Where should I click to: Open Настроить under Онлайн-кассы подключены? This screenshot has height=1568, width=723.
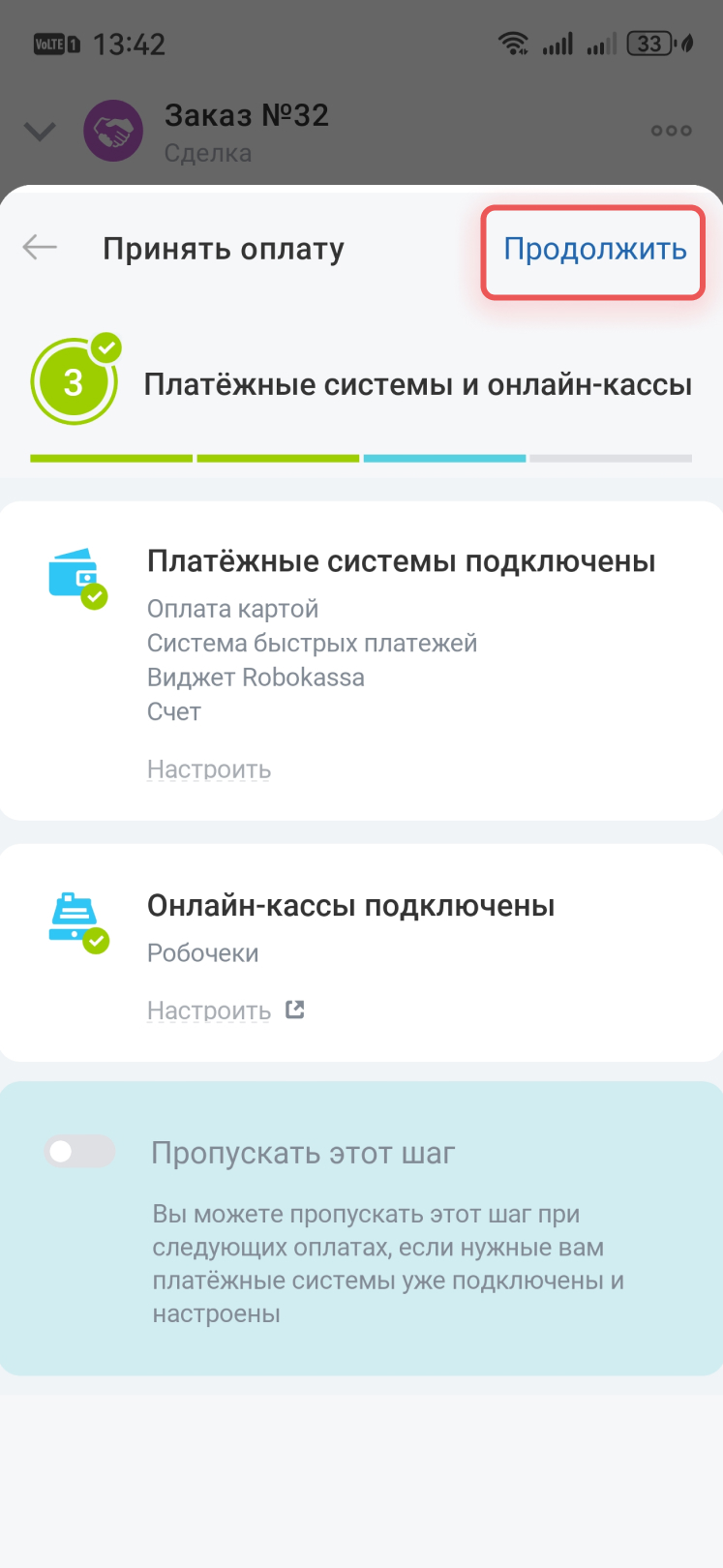pos(210,1010)
